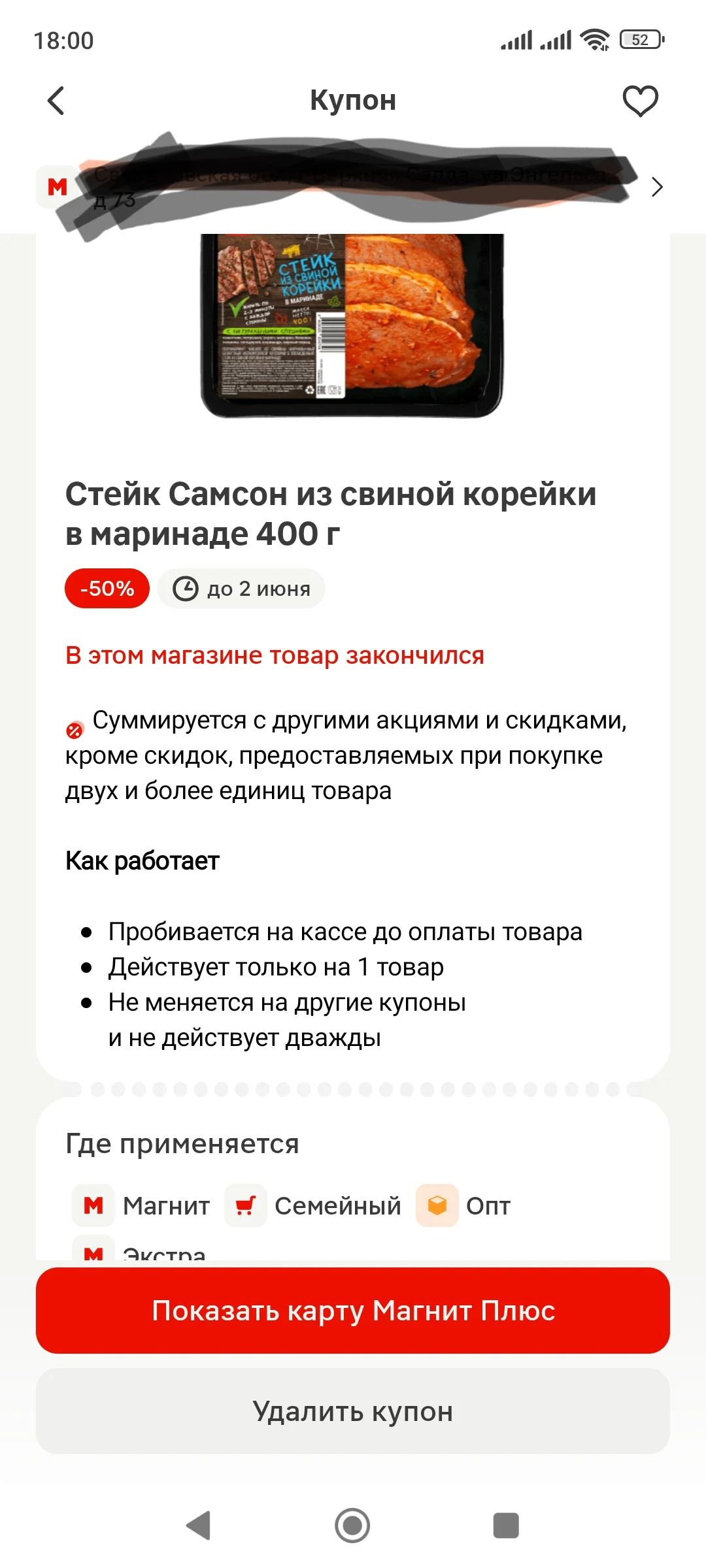
Task: Add coupon to favorites with heart icon
Action: coord(640,101)
